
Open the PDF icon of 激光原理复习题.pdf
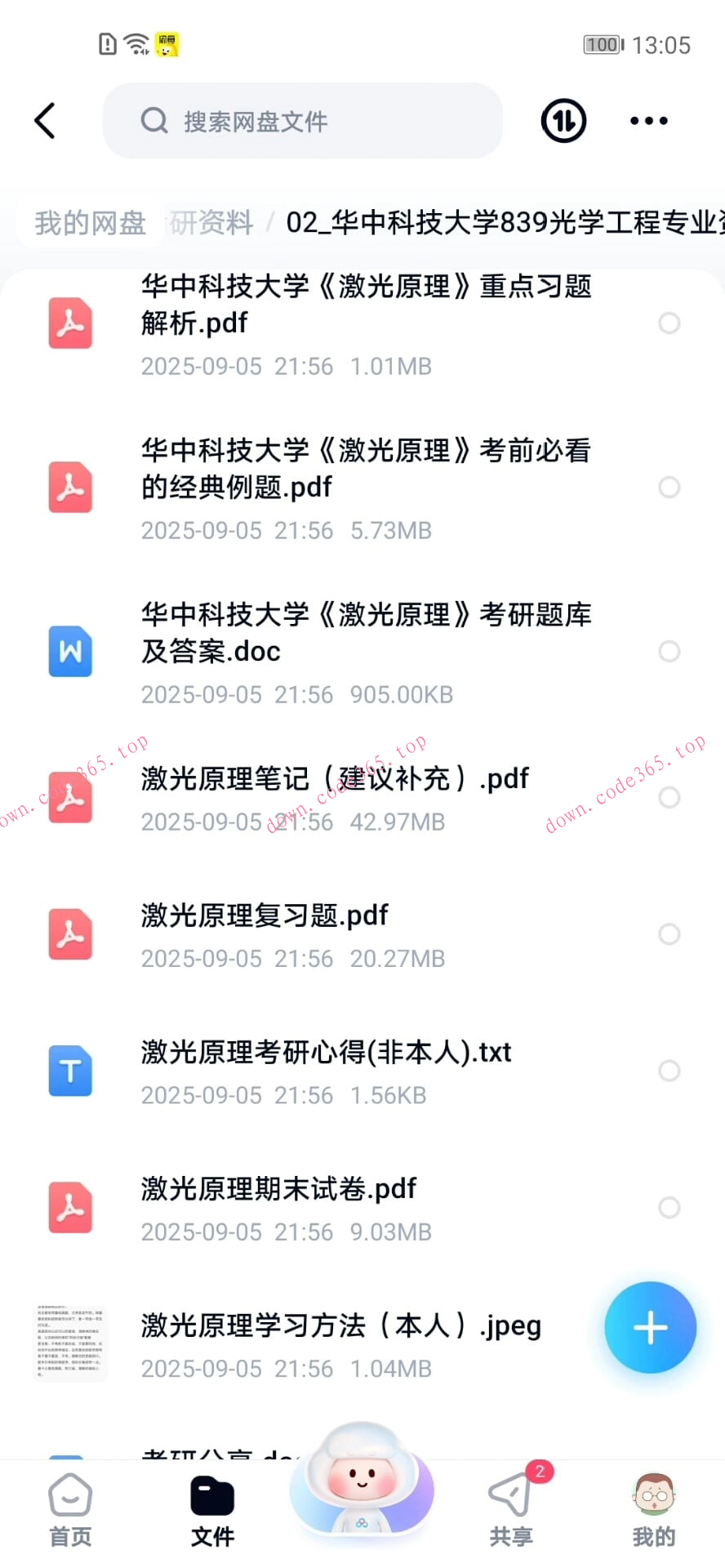70,935
